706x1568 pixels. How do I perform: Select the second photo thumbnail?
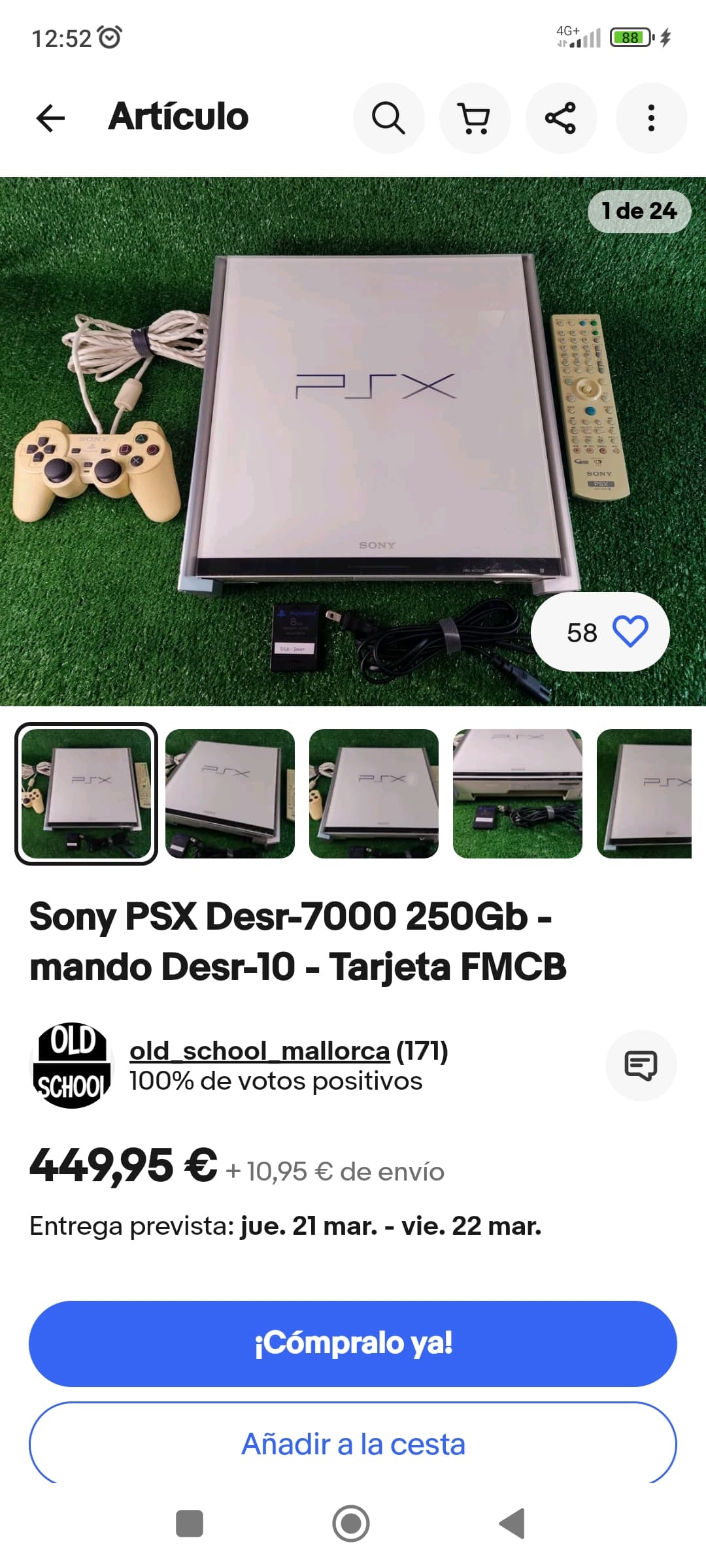coord(230,793)
